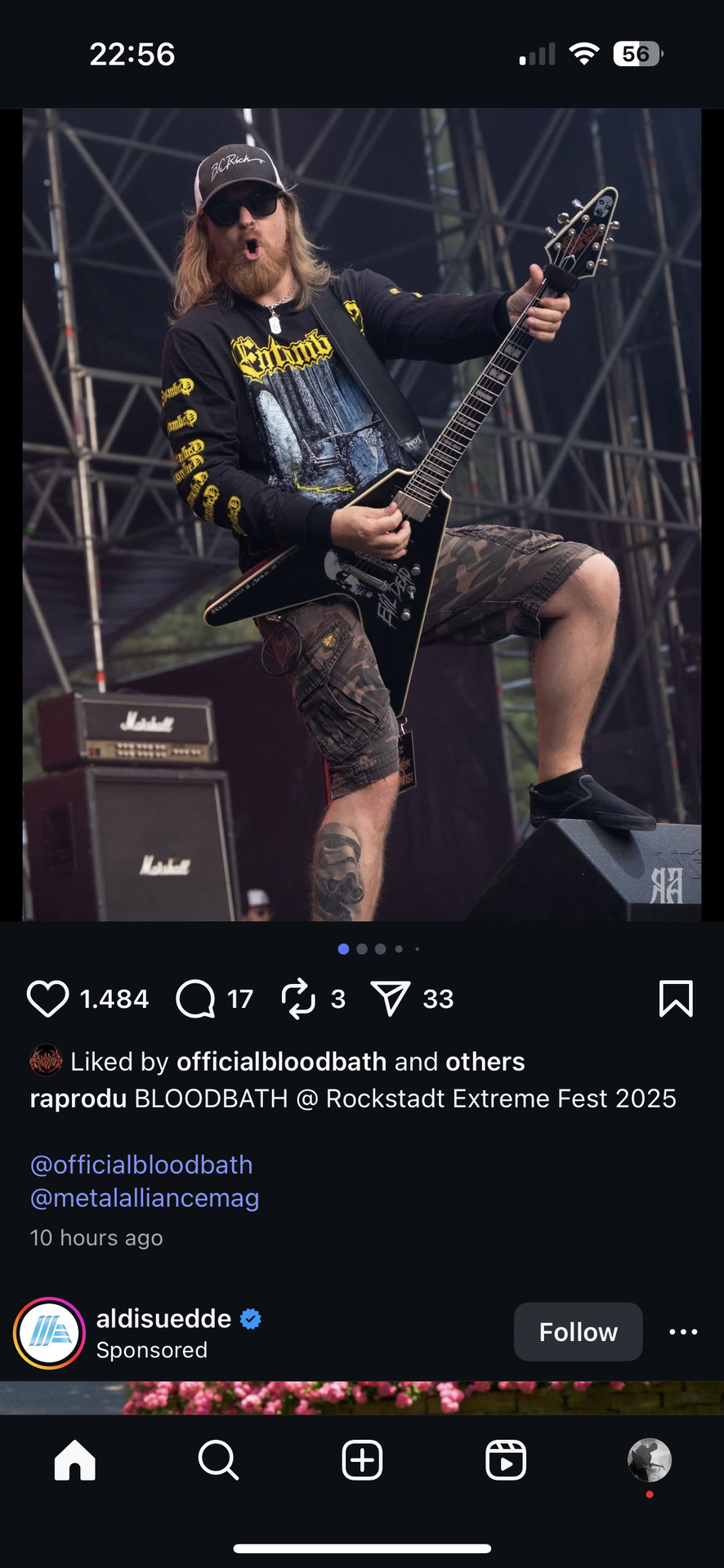View the Bloodbath guitarist photo full screen

tap(361, 514)
